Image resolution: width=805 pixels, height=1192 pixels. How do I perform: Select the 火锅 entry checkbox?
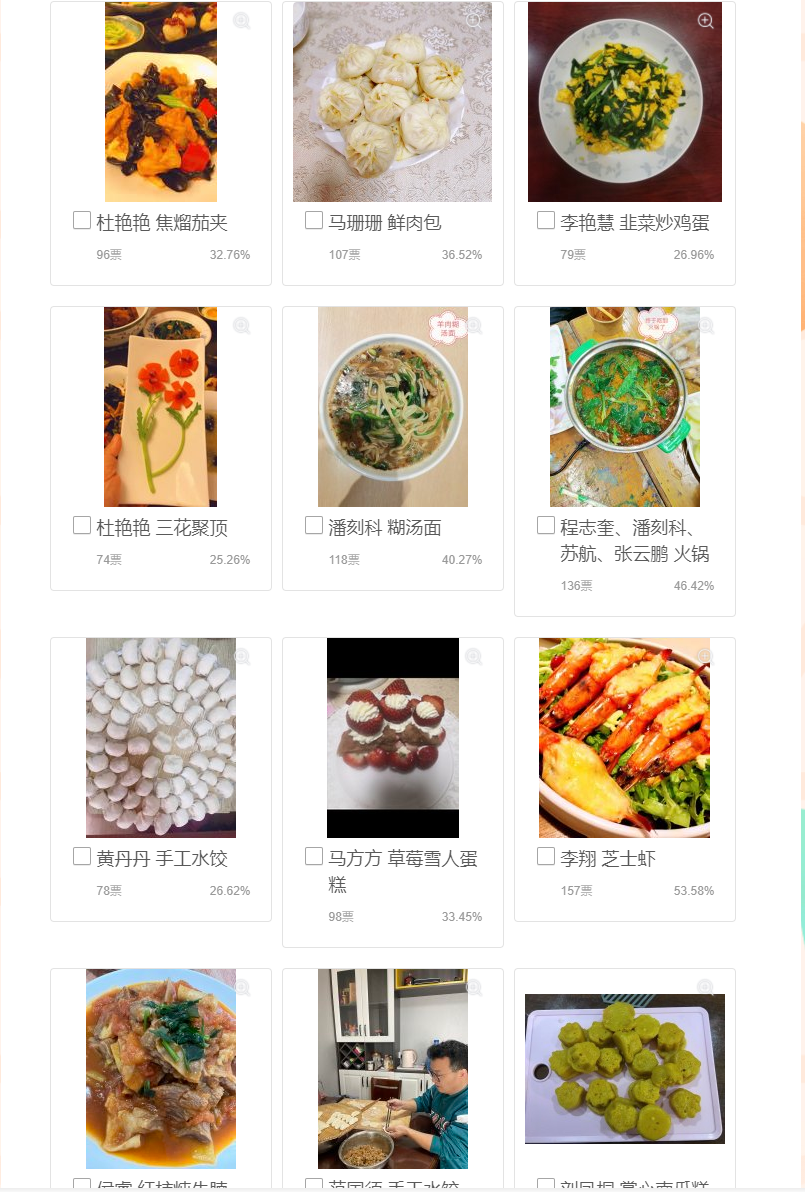[546, 525]
